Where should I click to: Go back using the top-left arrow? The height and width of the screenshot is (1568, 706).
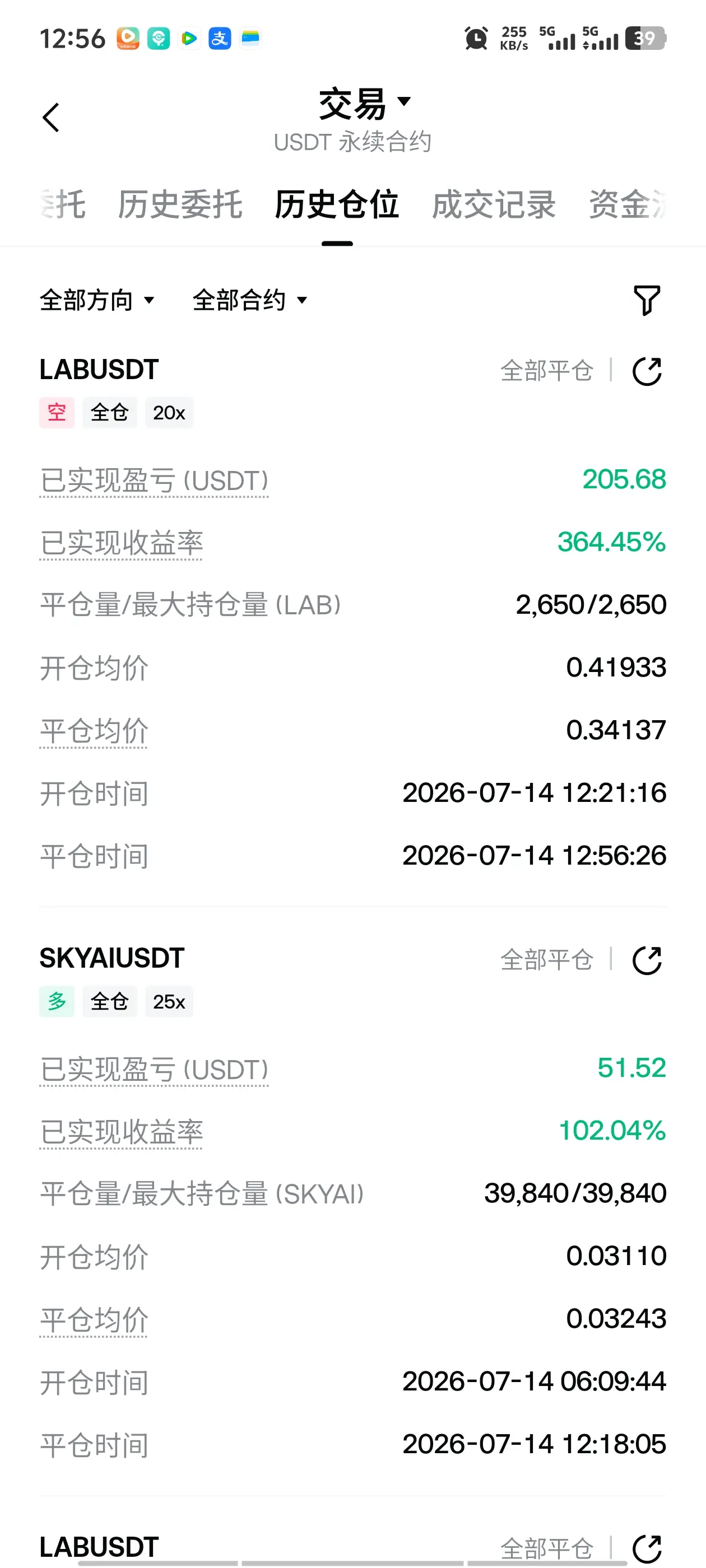click(x=51, y=118)
